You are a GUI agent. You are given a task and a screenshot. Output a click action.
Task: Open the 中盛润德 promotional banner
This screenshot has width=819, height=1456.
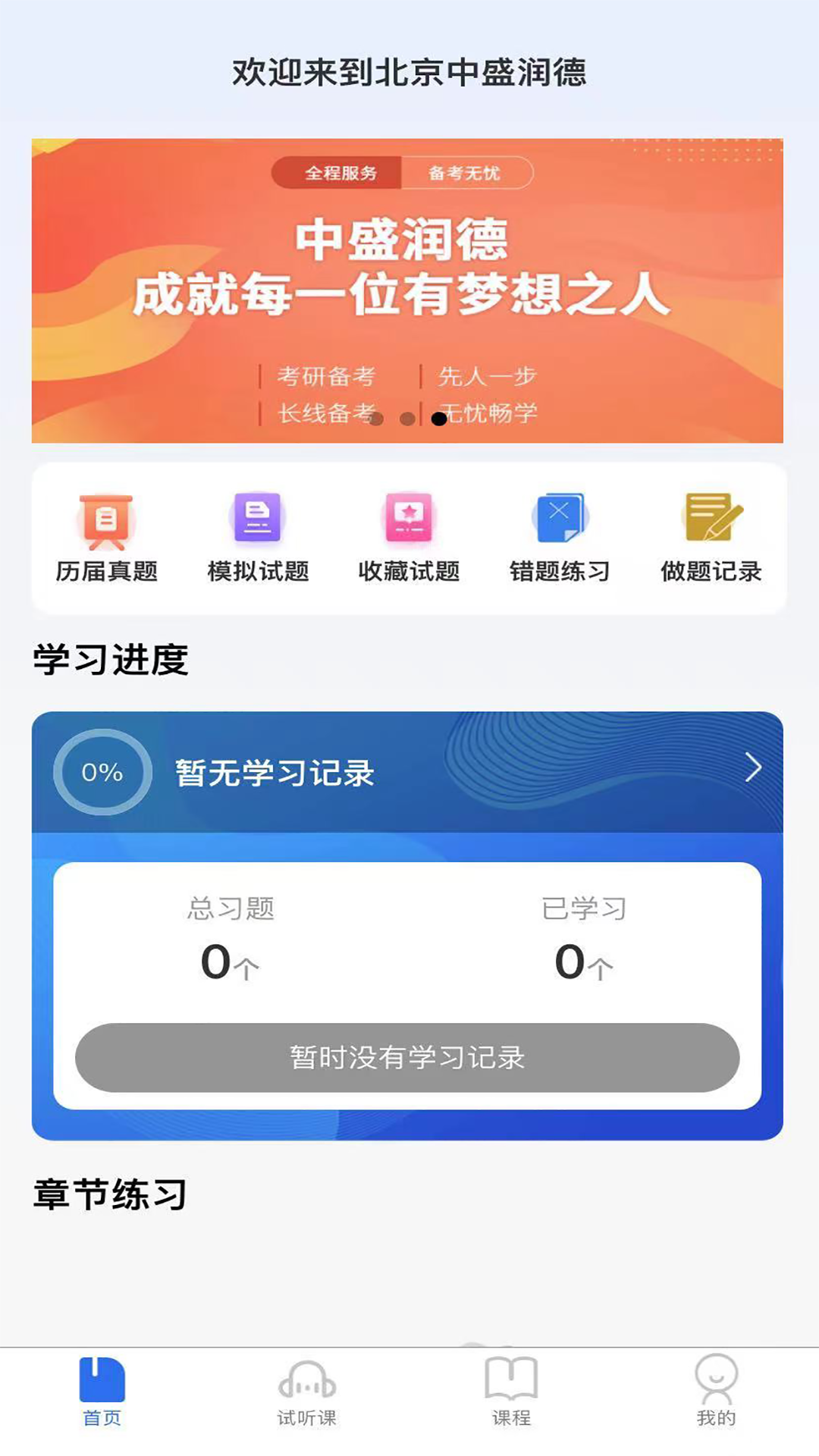tap(407, 290)
